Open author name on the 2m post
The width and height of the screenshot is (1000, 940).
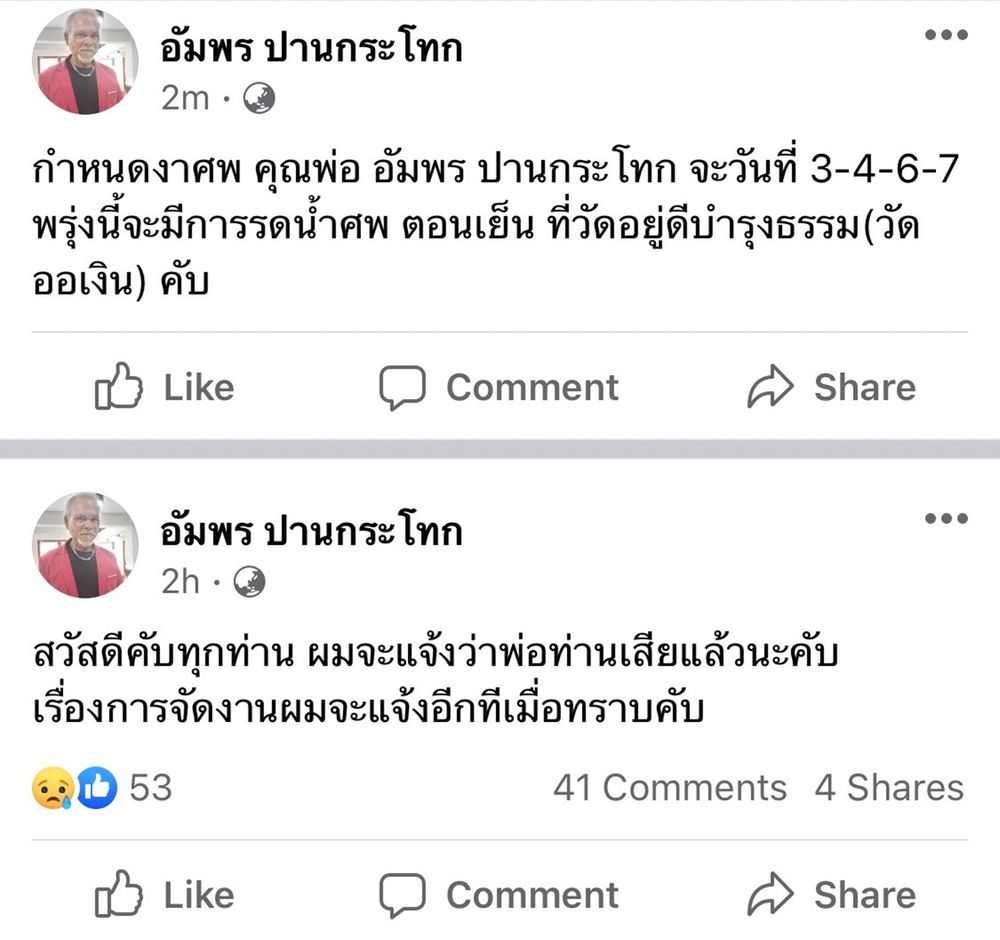pos(311,47)
